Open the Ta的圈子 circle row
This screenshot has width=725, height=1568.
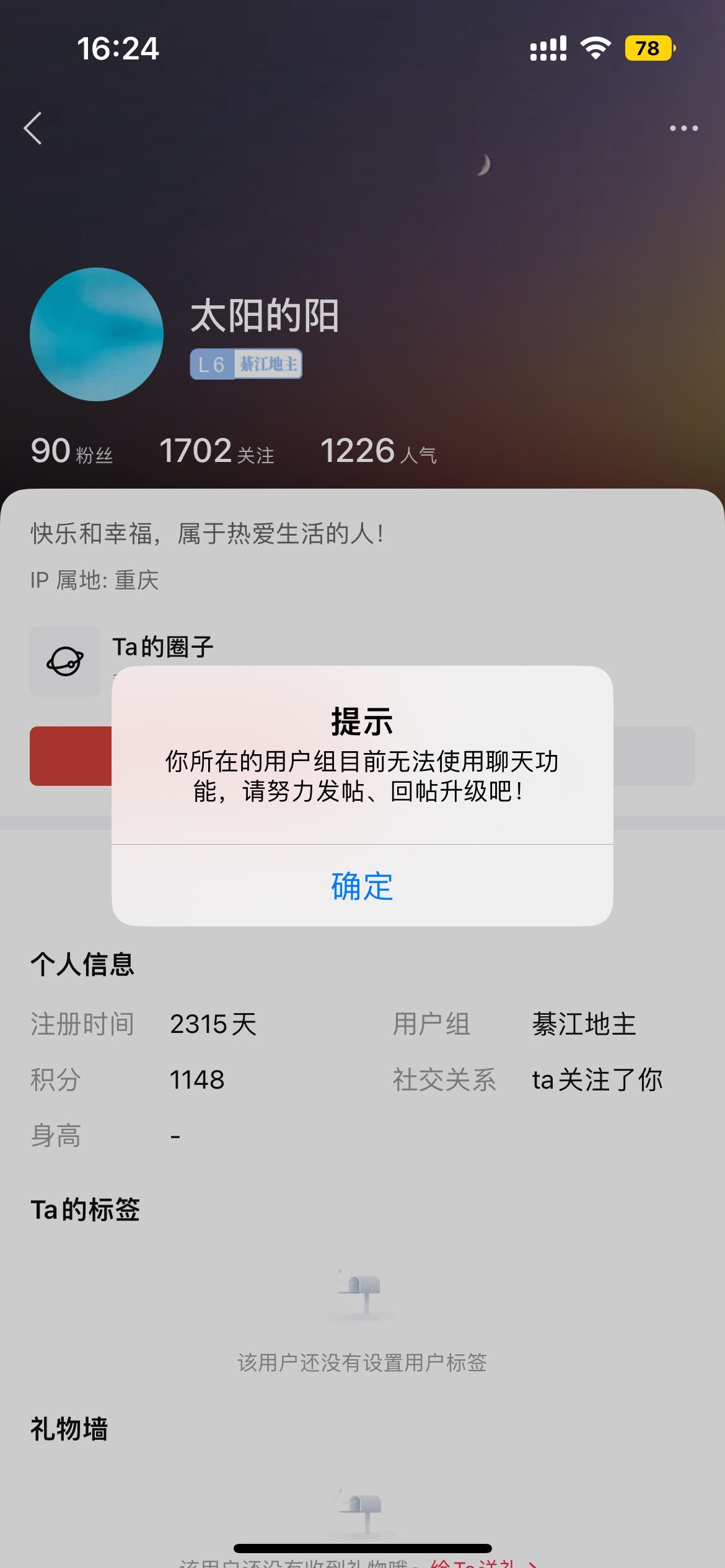tap(162, 648)
